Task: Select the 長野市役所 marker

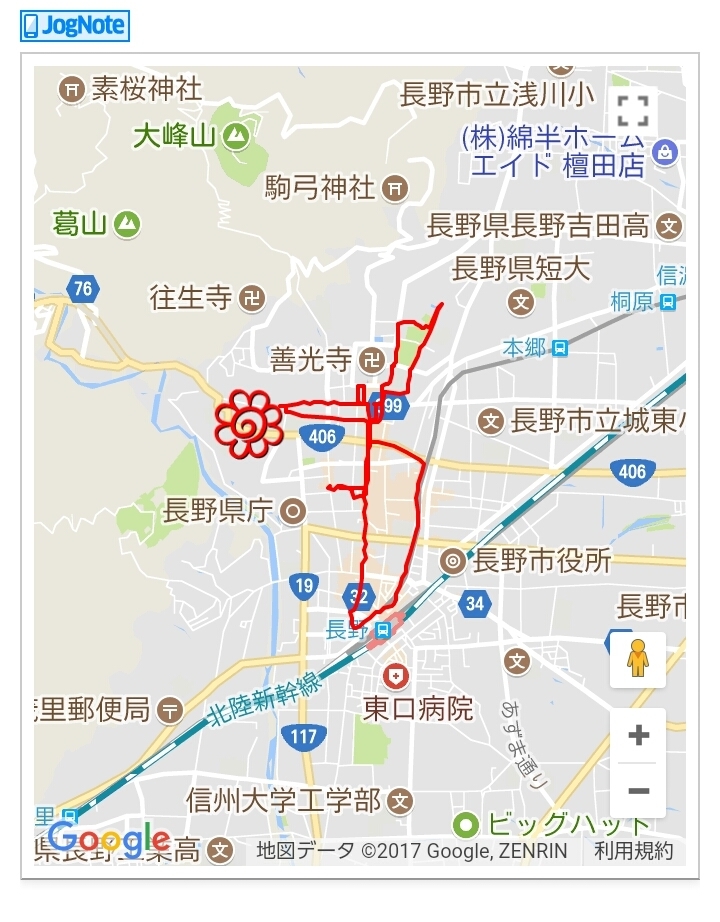Action: pos(453,560)
